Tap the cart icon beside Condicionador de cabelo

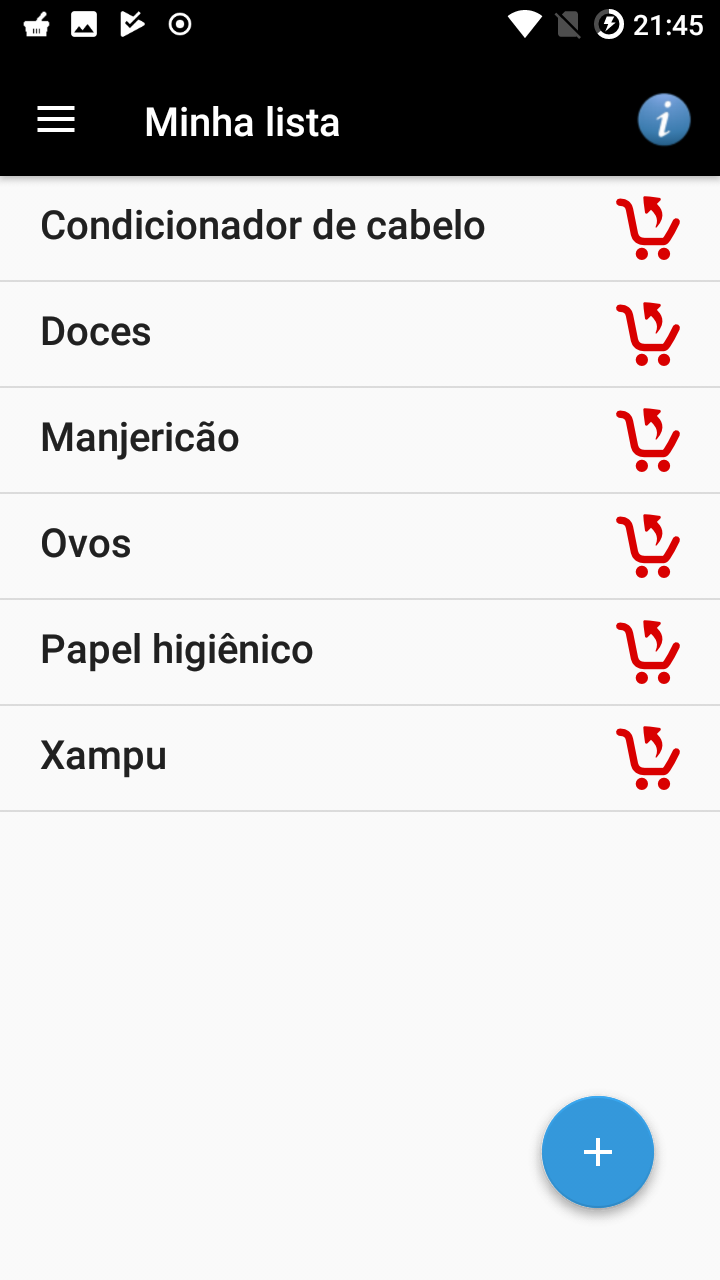tap(647, 229)
